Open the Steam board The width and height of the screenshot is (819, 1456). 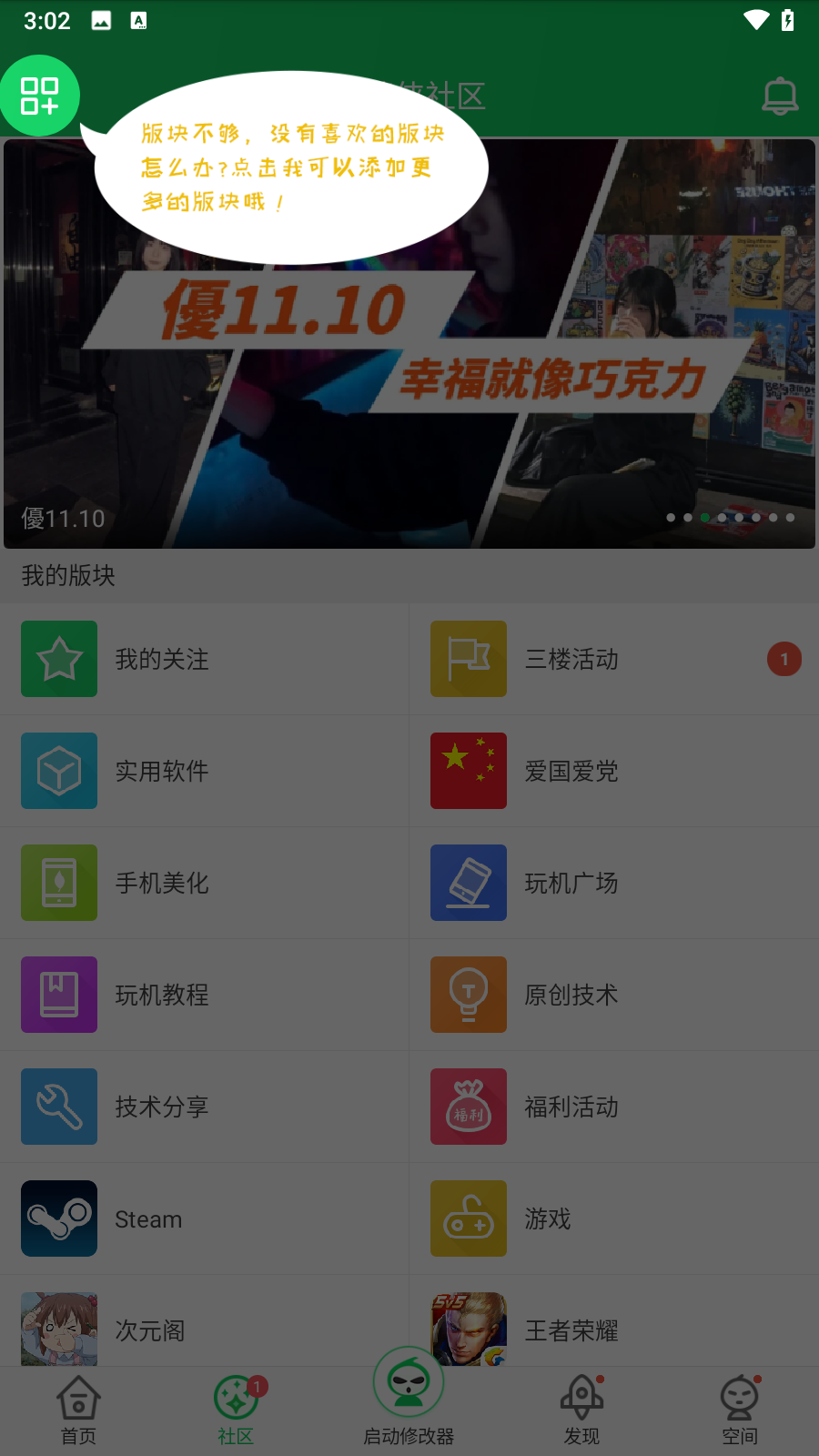pyautogui.click(x=205, y=1218)
